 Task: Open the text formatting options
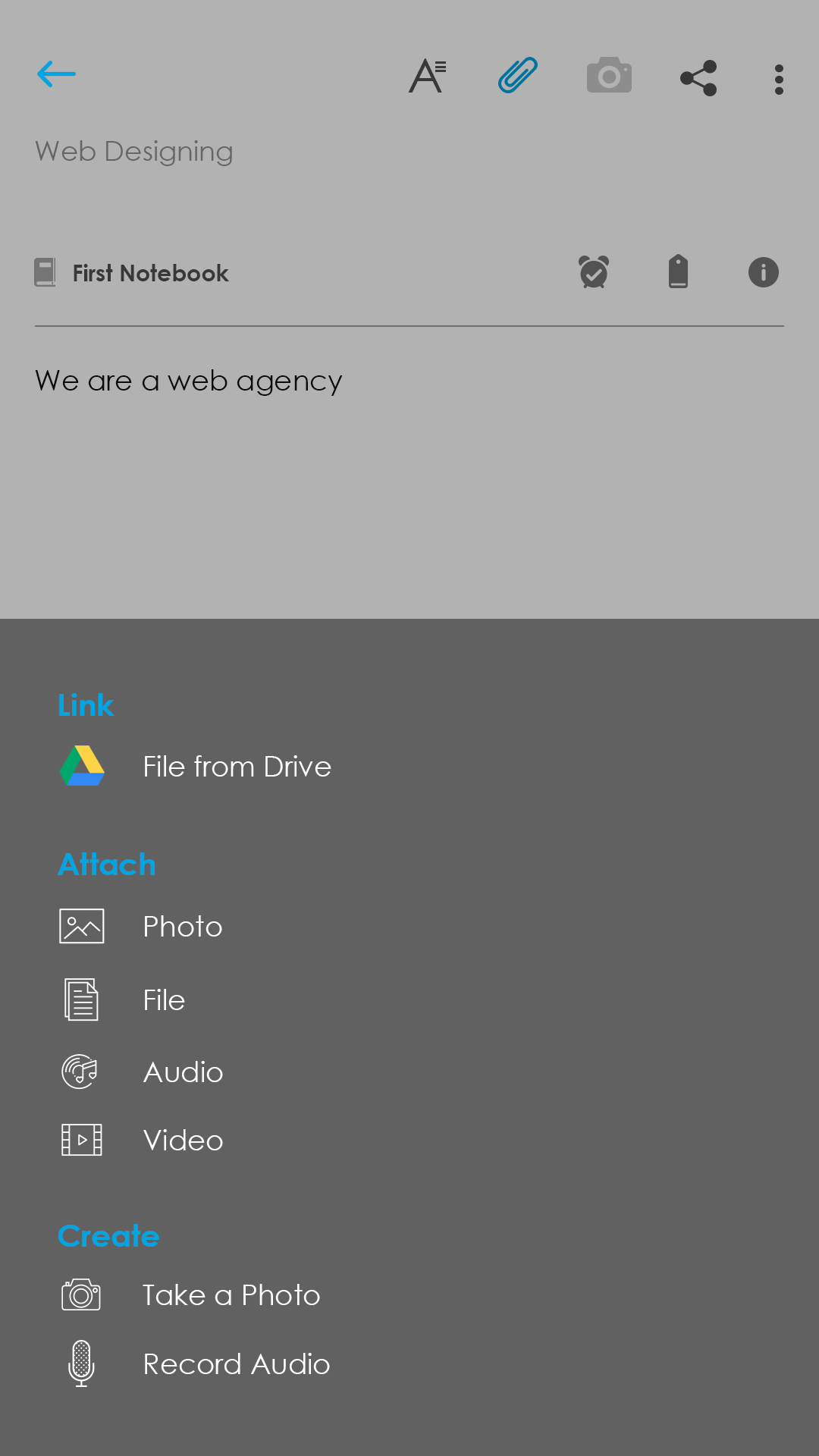click(428, 76)
